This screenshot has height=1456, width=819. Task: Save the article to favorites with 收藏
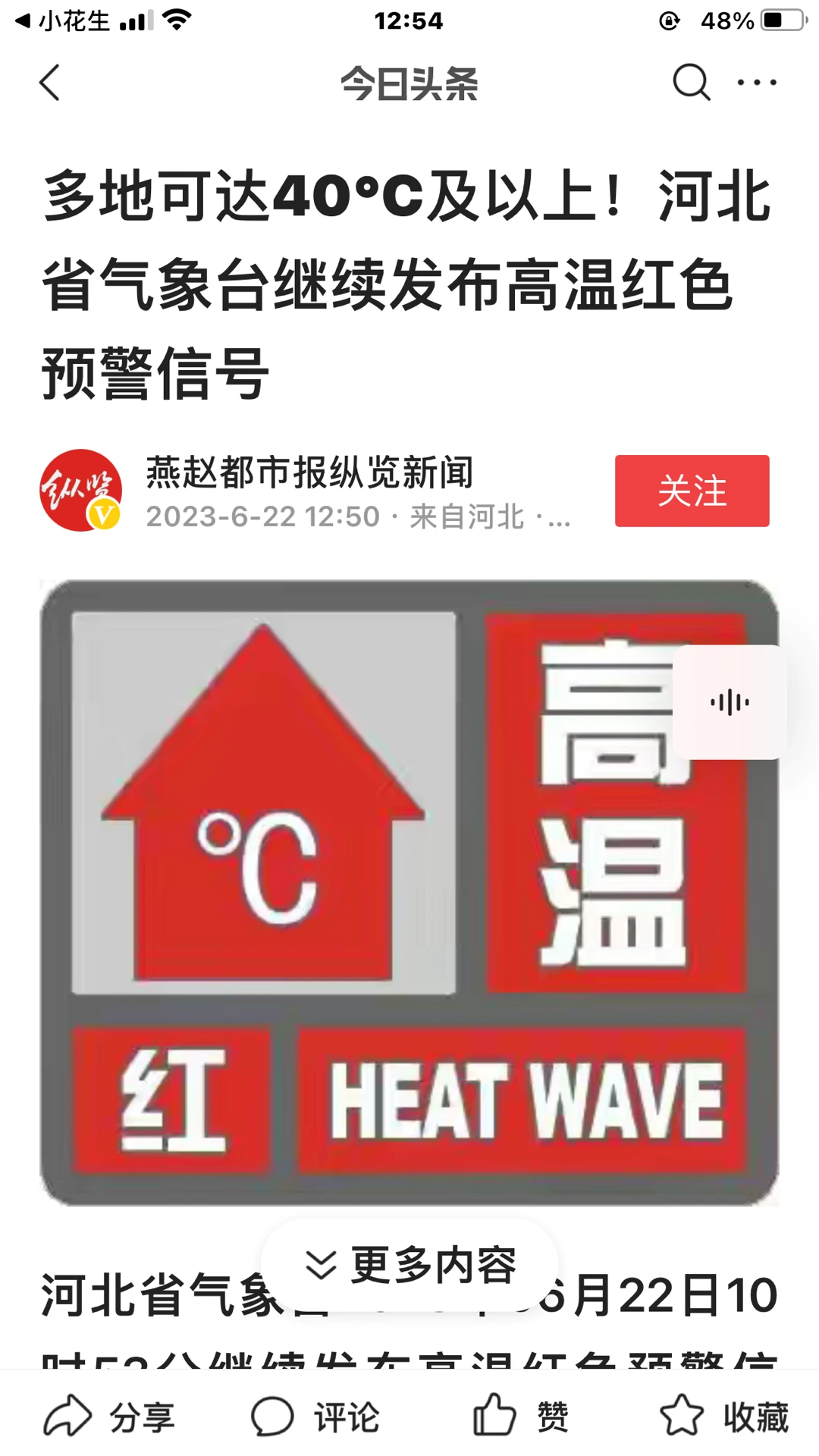coord(724,1416)
